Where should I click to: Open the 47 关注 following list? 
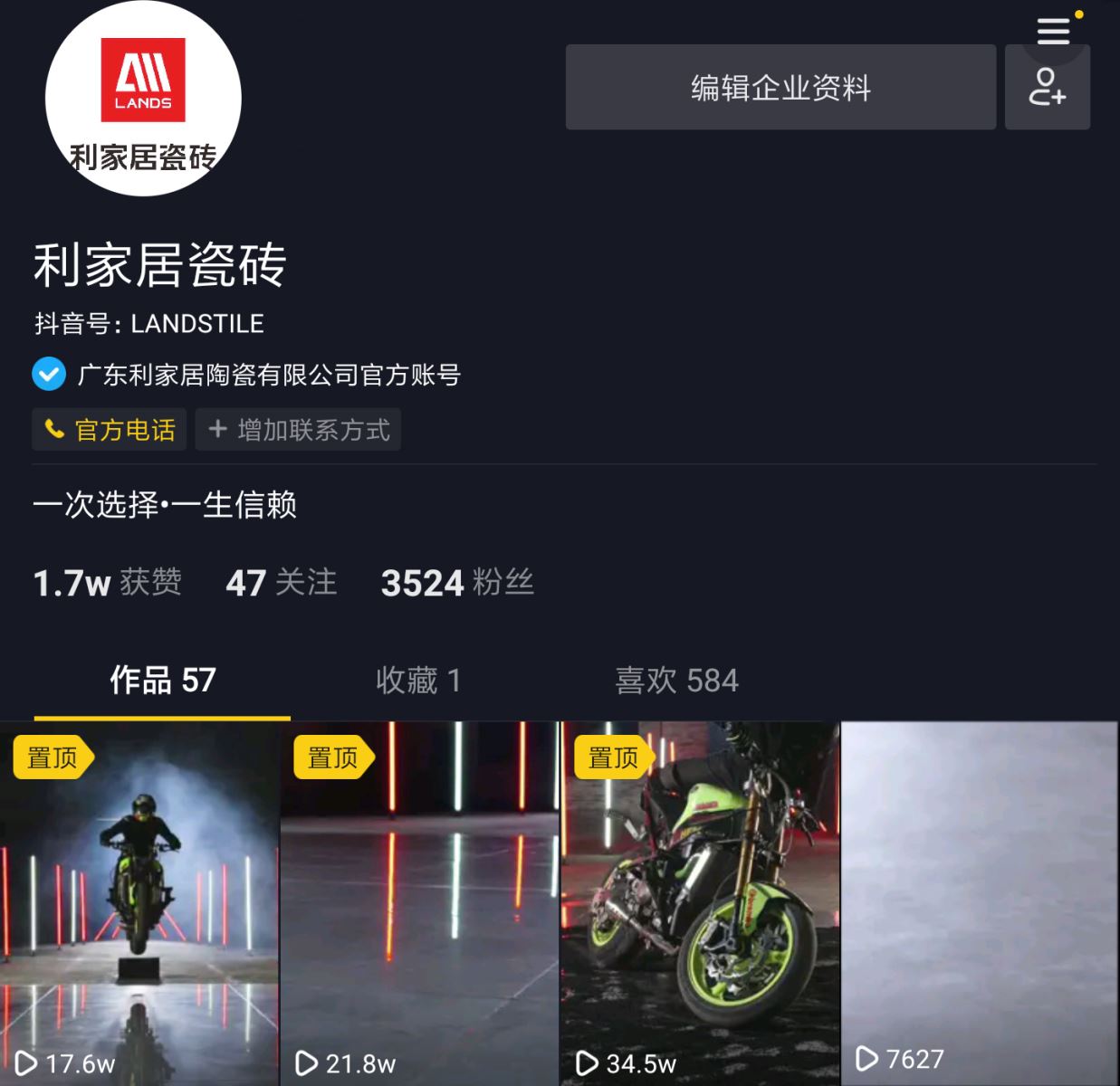click(x=281, y=582)
